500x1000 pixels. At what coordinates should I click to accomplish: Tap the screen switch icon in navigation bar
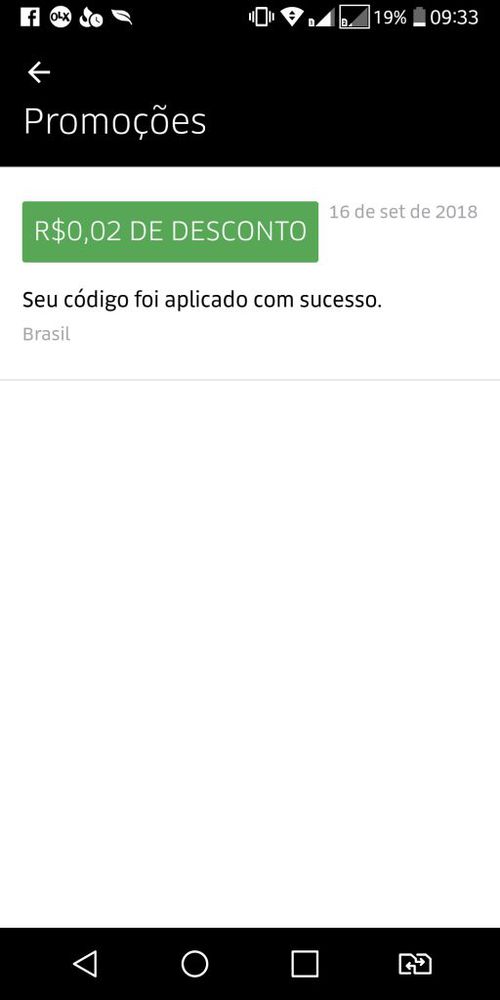(x=415, y=964)
